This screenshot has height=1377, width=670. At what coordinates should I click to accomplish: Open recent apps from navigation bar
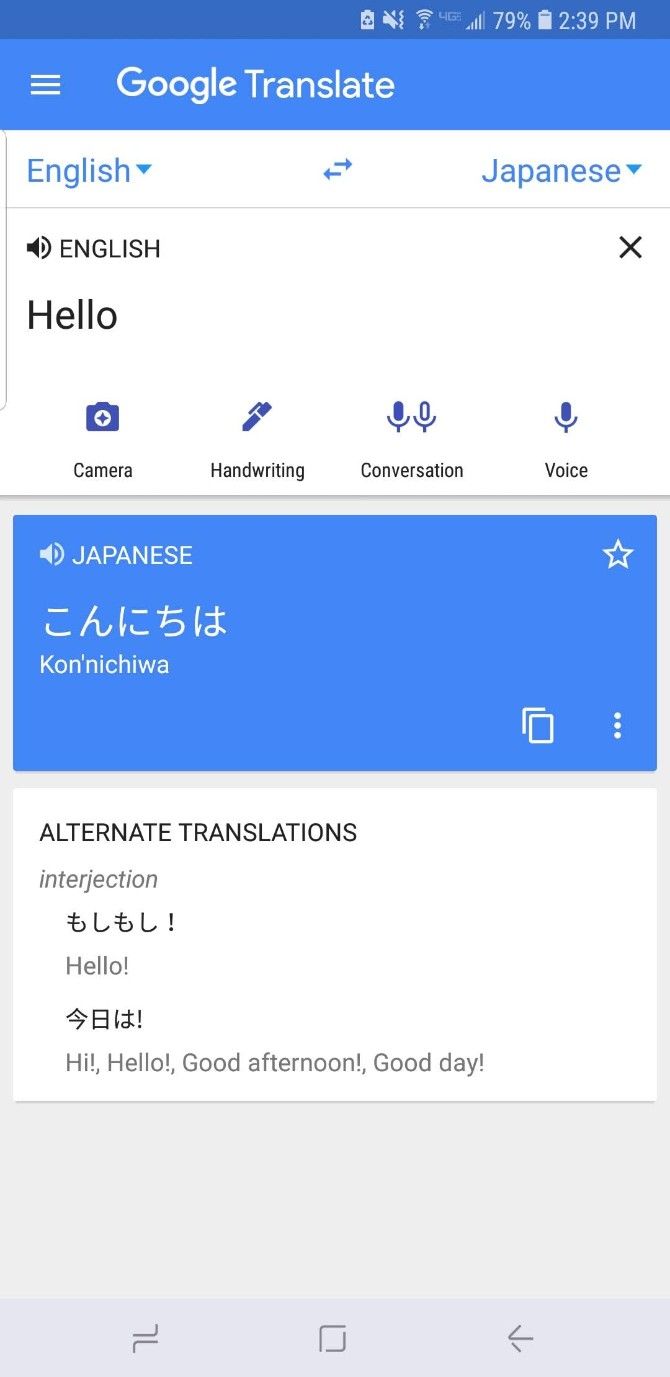point(146,1338)
